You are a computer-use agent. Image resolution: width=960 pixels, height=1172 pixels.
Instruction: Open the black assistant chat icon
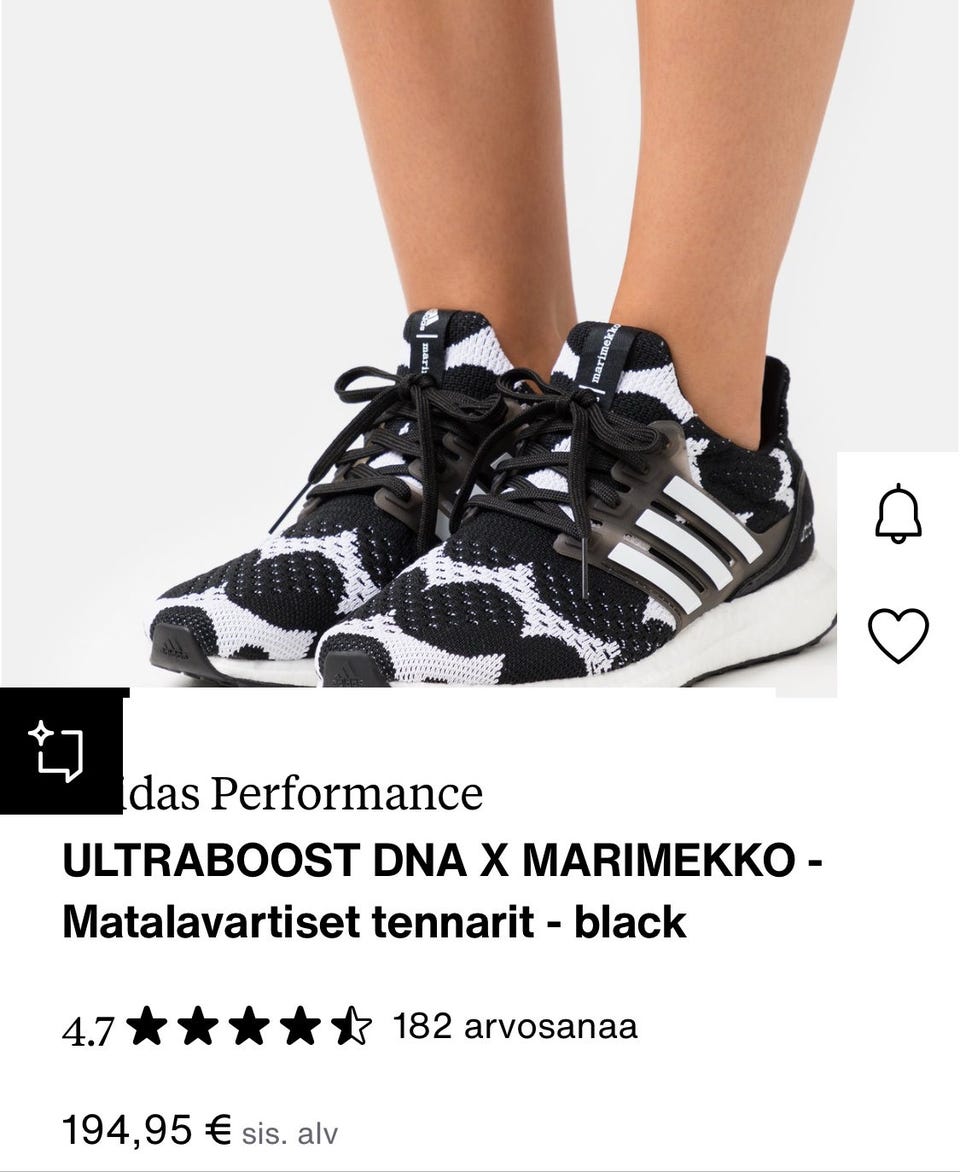tap(60, 752)
